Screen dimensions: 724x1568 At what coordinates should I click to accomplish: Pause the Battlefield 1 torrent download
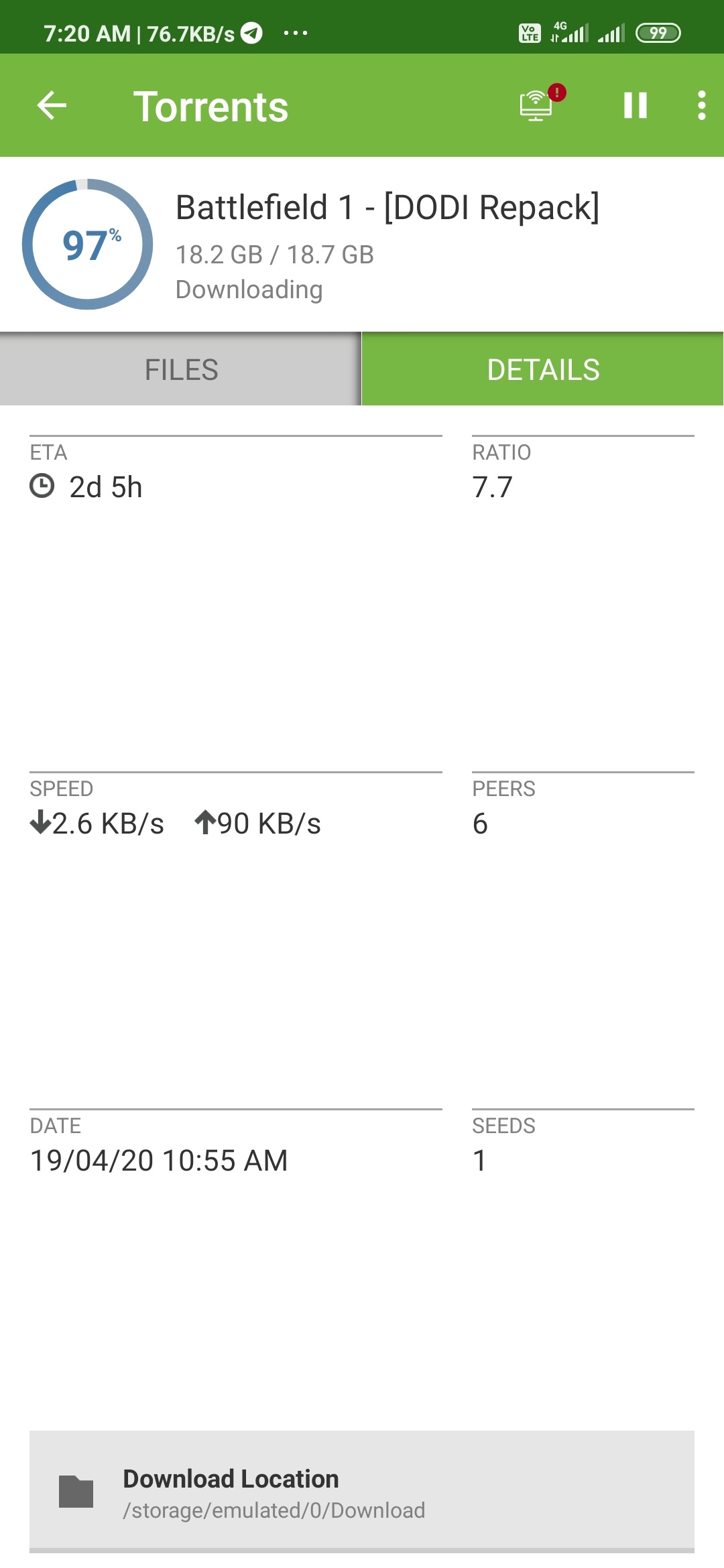pyautogui.click(x=635, y=105)
